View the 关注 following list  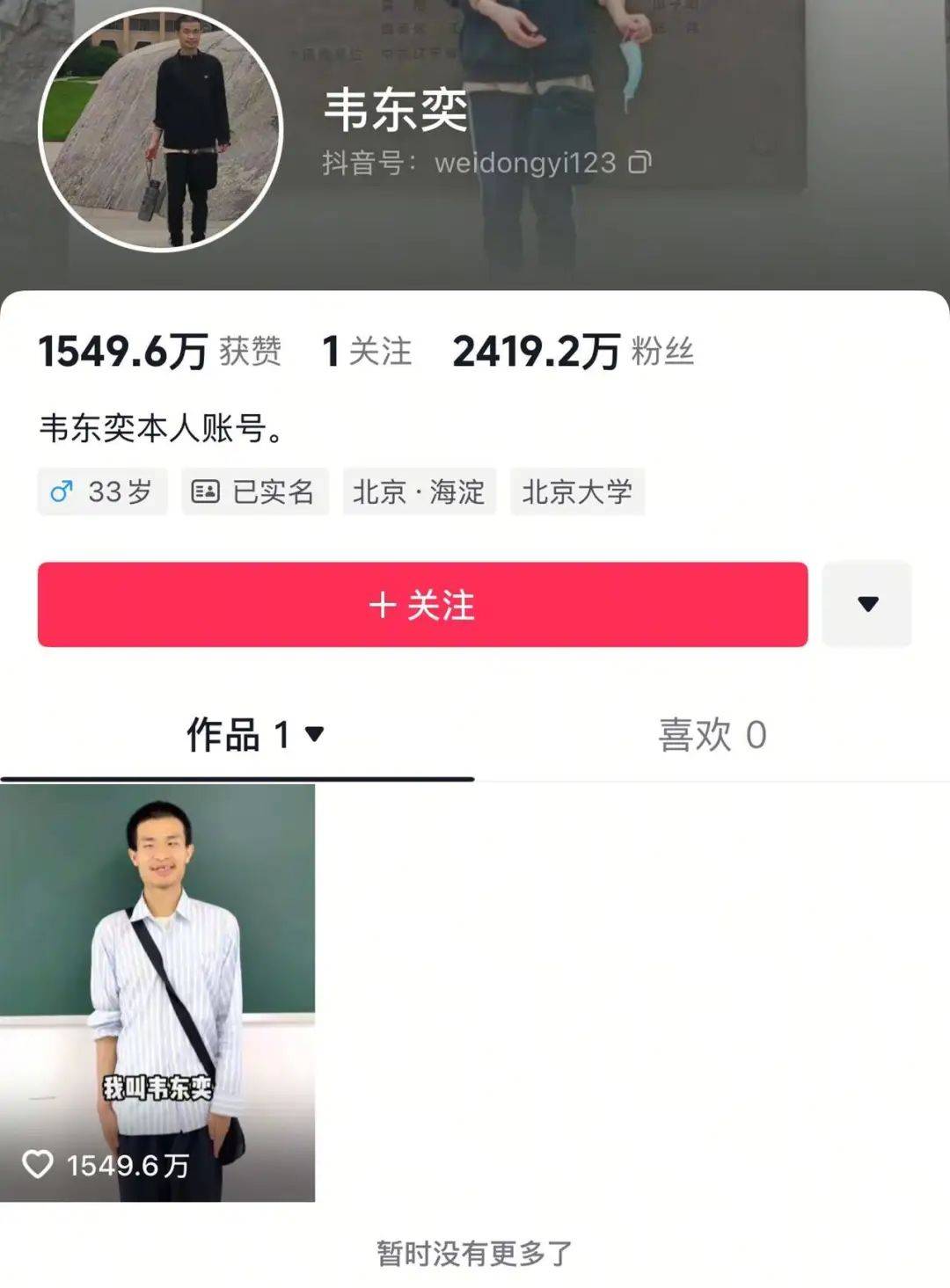tap(368, 352)
